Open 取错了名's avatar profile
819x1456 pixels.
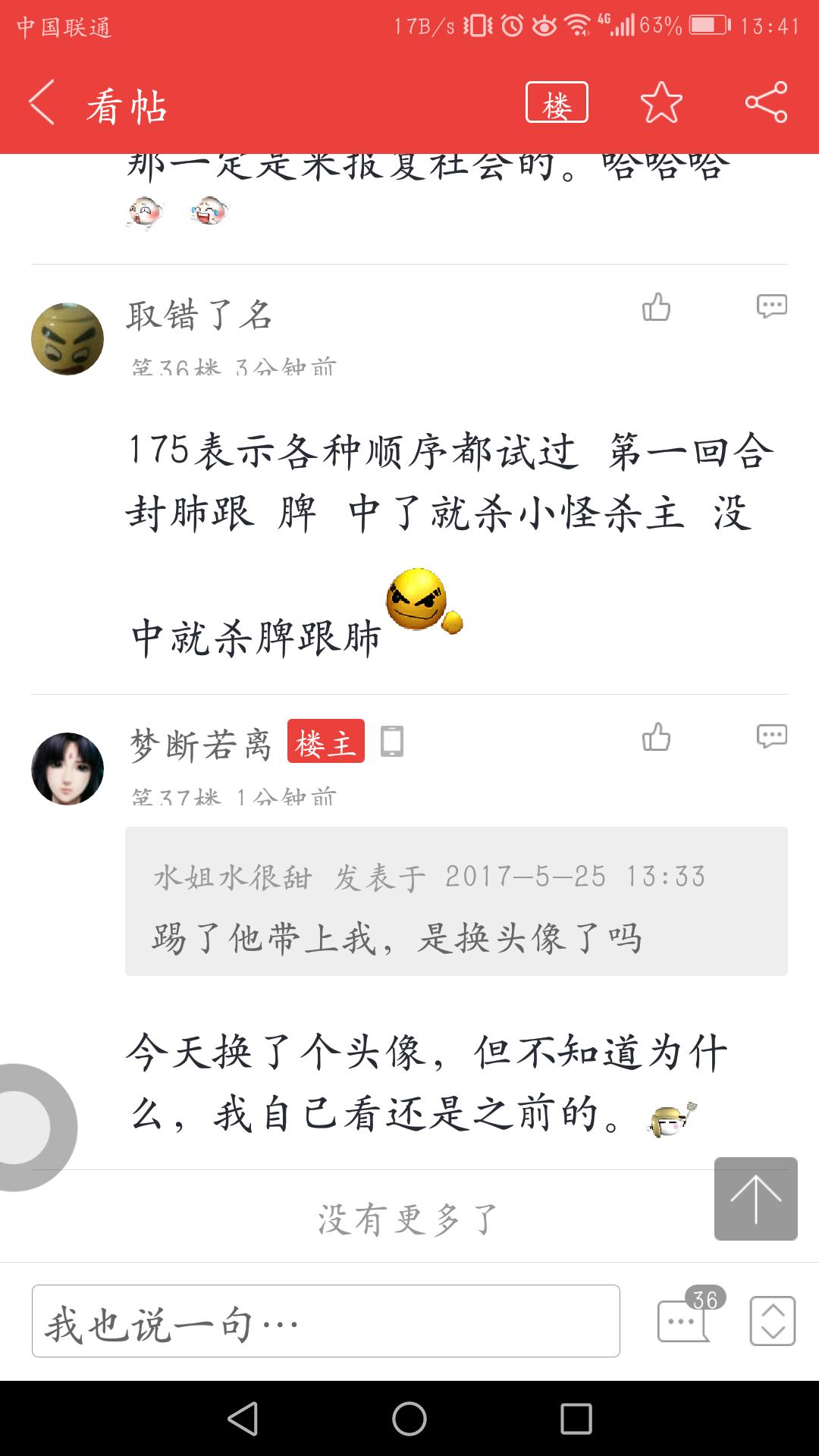(x=67, y=339)
